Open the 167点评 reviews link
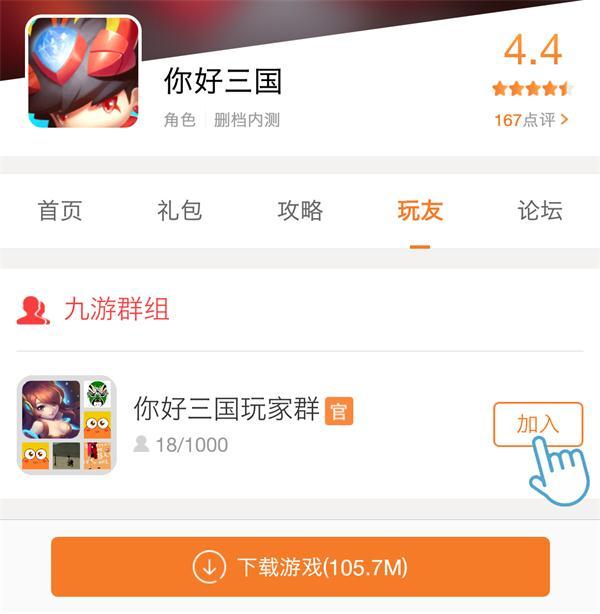This screenshot has height=614, width=600. [531, 120]
